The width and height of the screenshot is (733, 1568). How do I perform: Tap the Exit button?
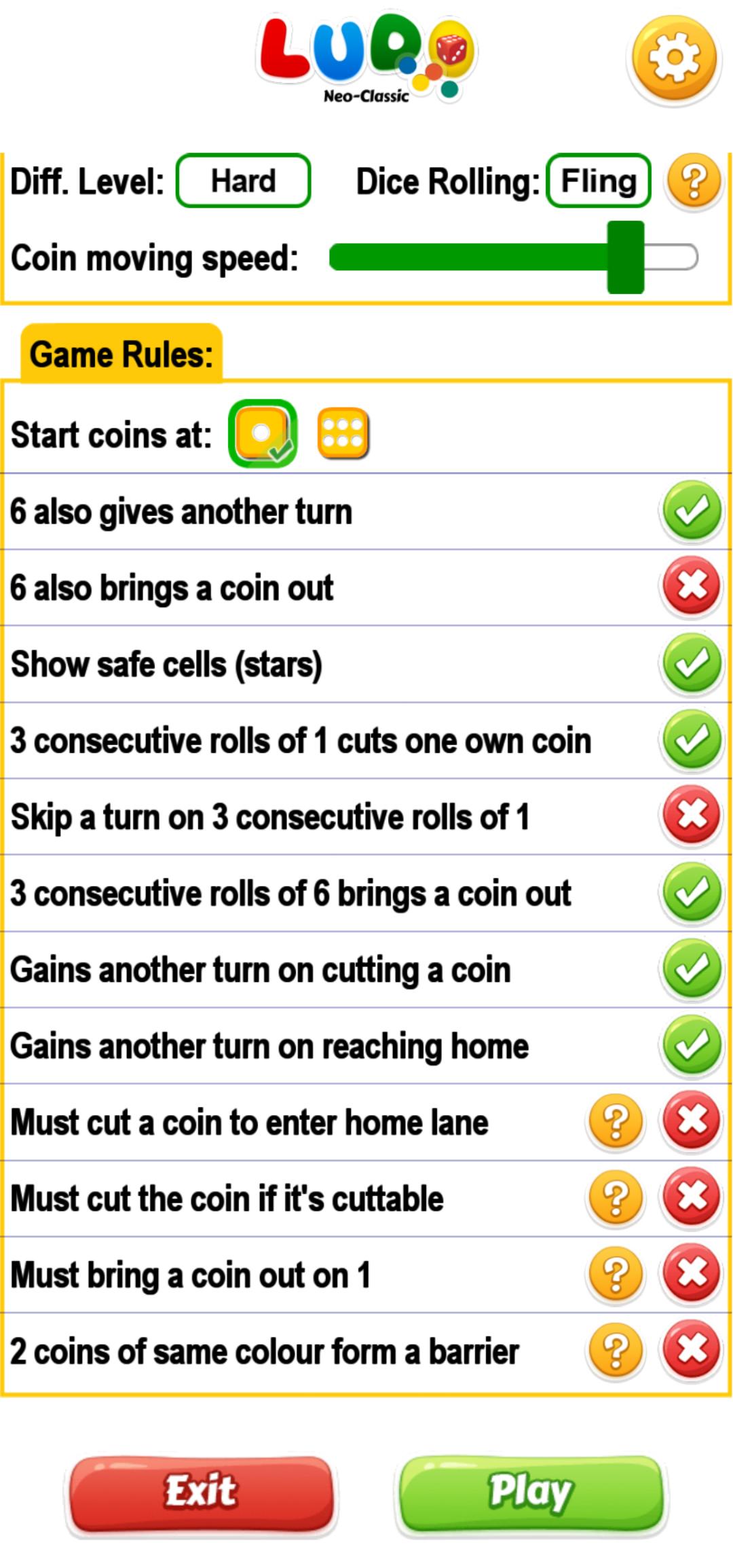click(201, 1494)
